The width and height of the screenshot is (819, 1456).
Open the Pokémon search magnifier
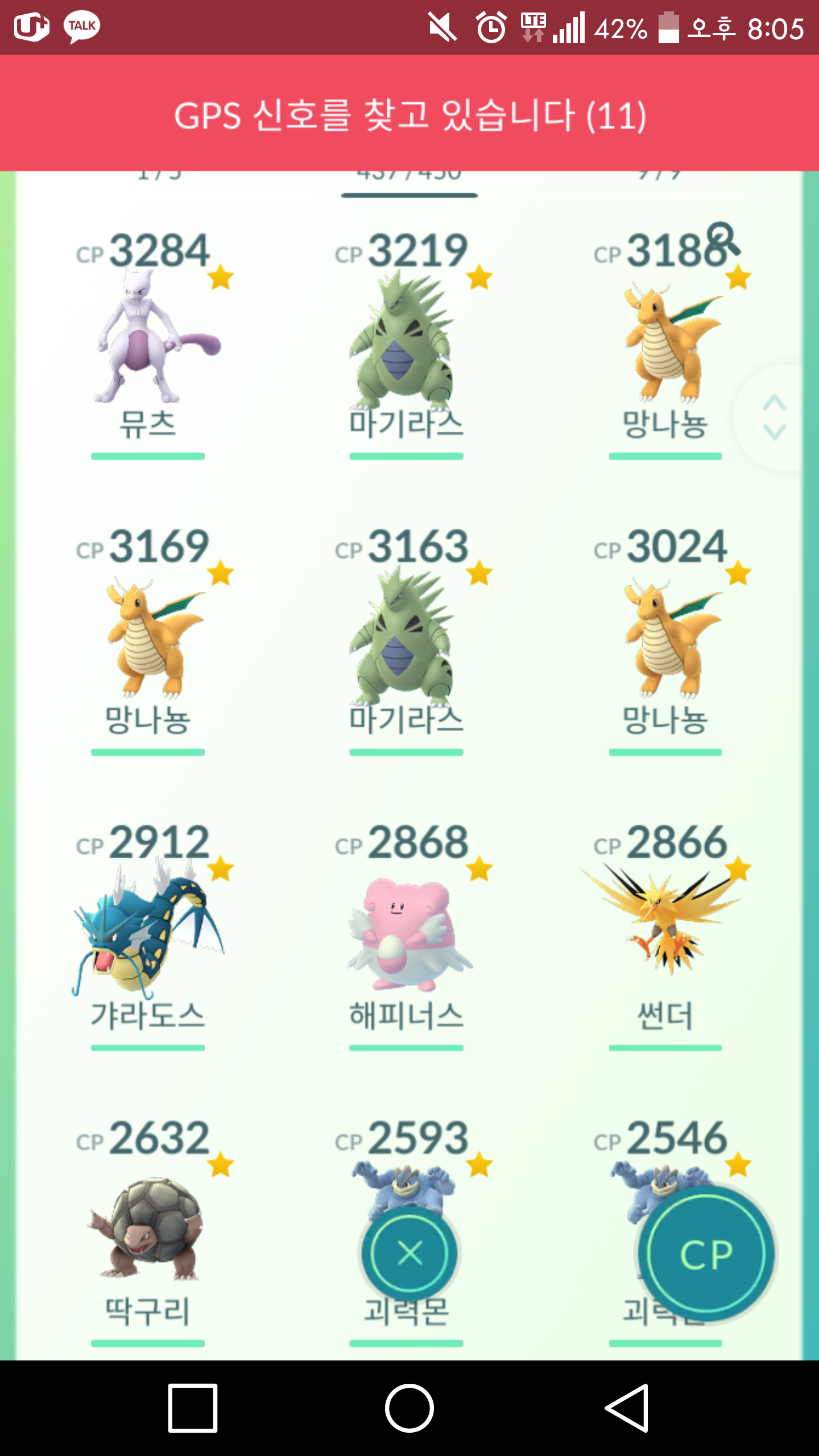pos(723,239)
